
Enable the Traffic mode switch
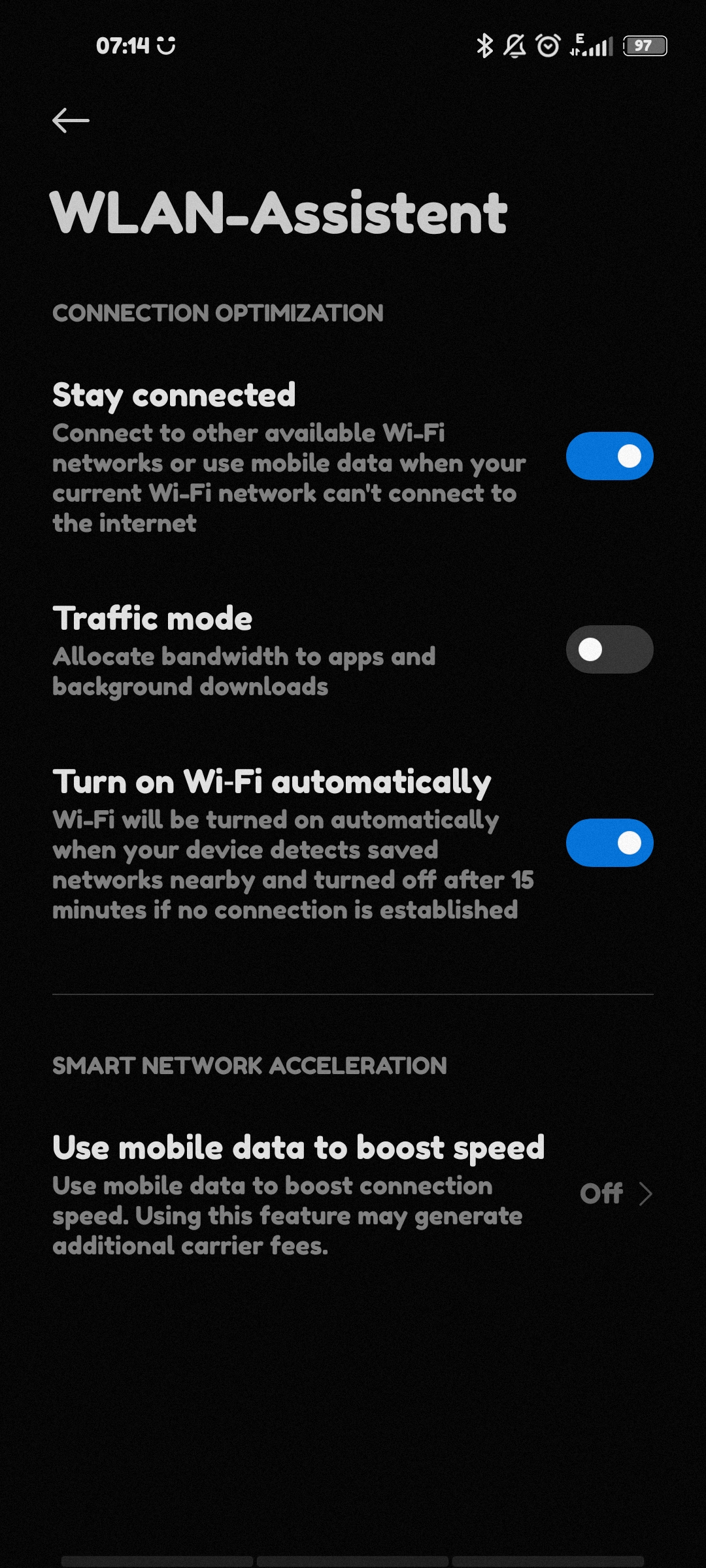[x=609, y=649]
